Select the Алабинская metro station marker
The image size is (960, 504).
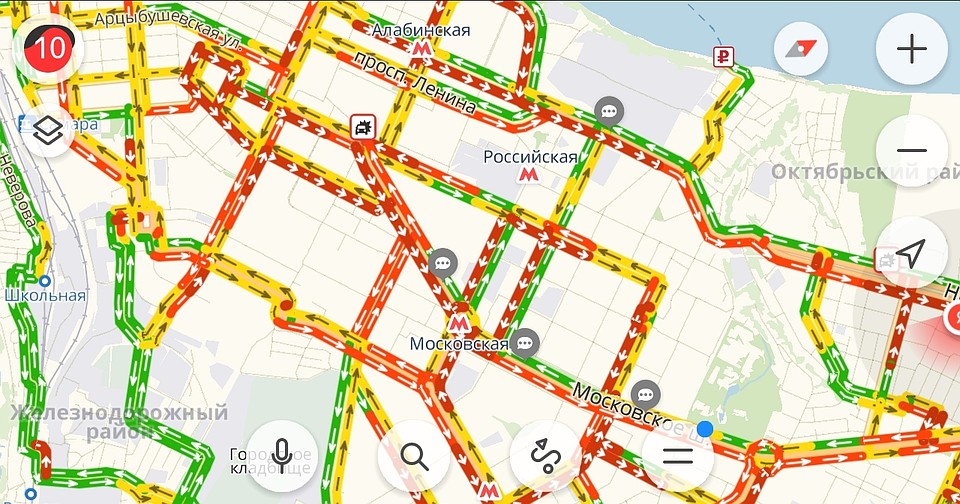pos(420,49)
